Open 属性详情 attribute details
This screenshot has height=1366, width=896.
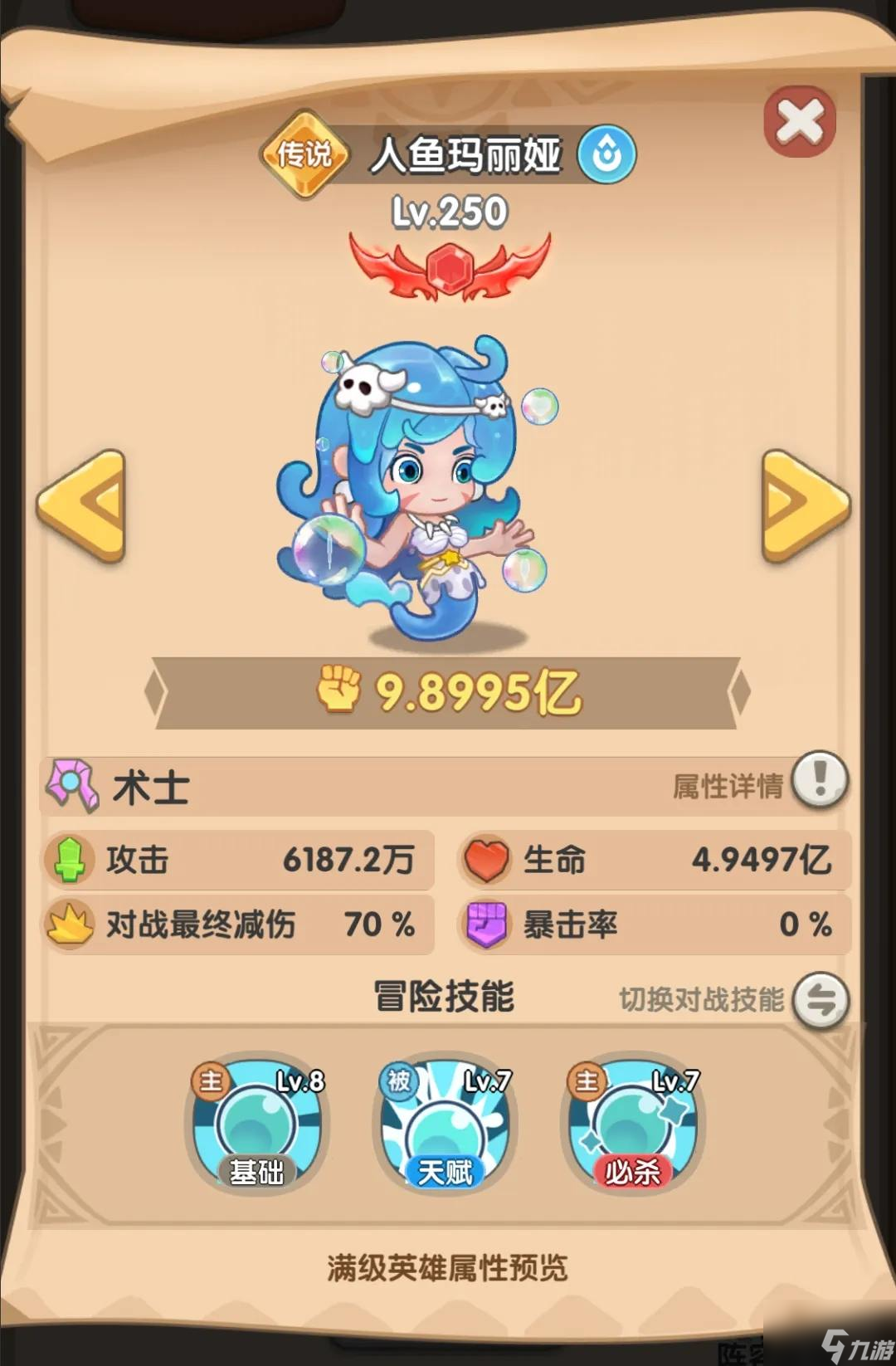click(x=819, y=781)
